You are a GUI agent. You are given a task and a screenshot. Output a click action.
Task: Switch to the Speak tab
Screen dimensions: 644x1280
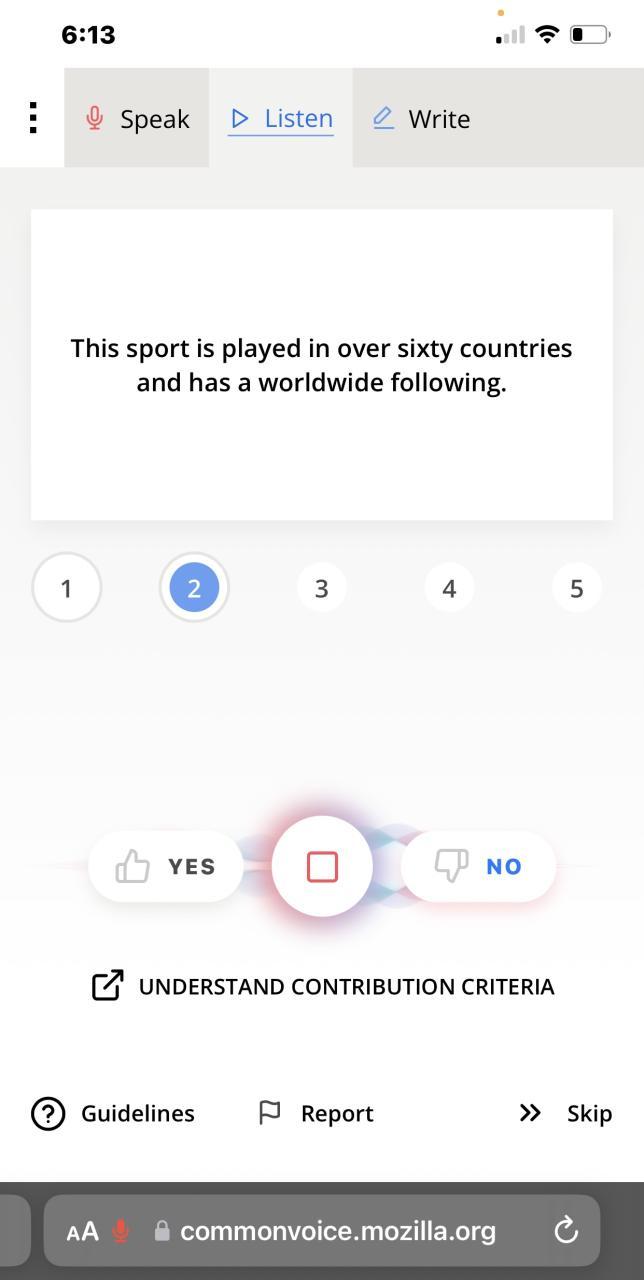137,119
